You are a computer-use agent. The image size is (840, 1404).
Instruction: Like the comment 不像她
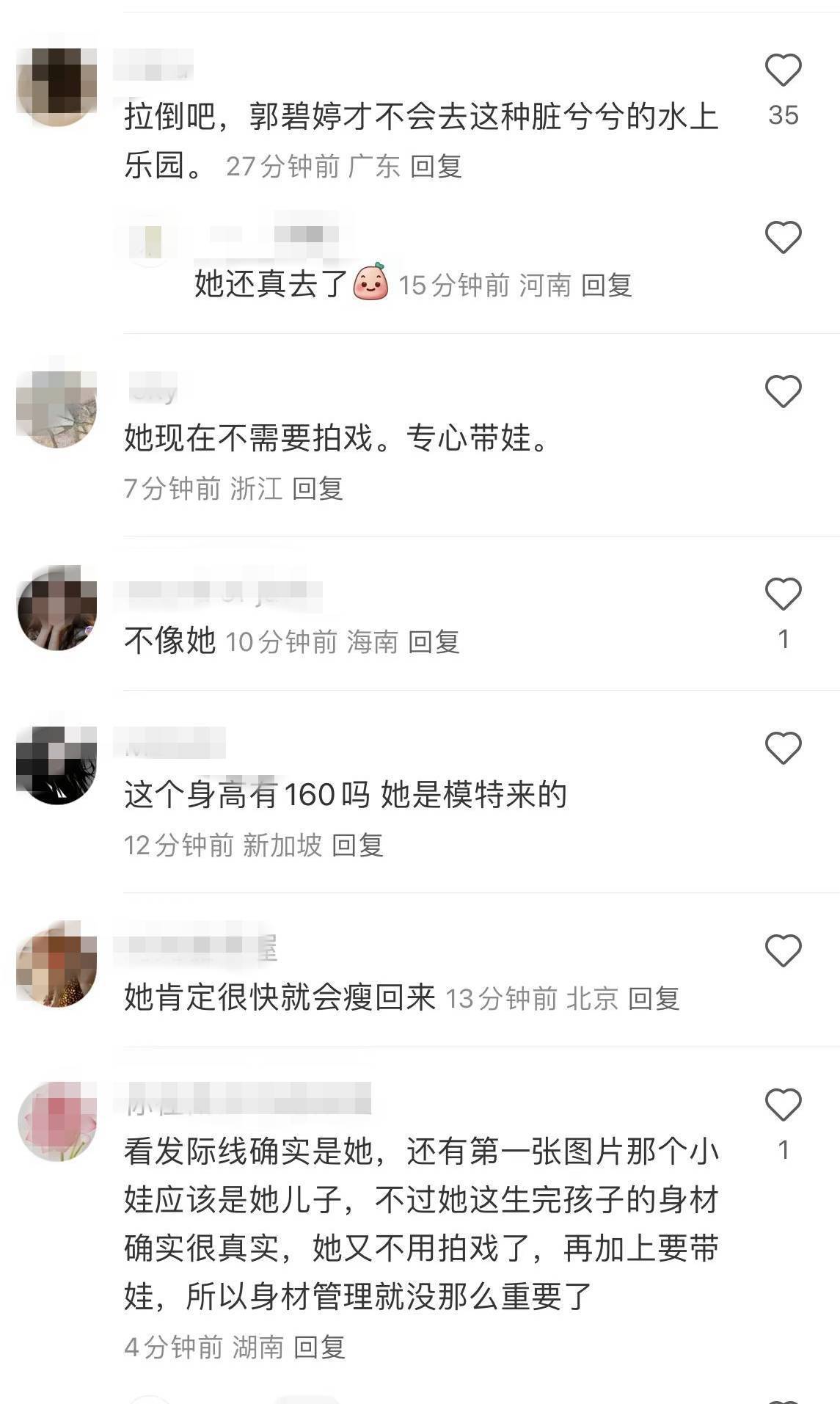pos(783,594)
